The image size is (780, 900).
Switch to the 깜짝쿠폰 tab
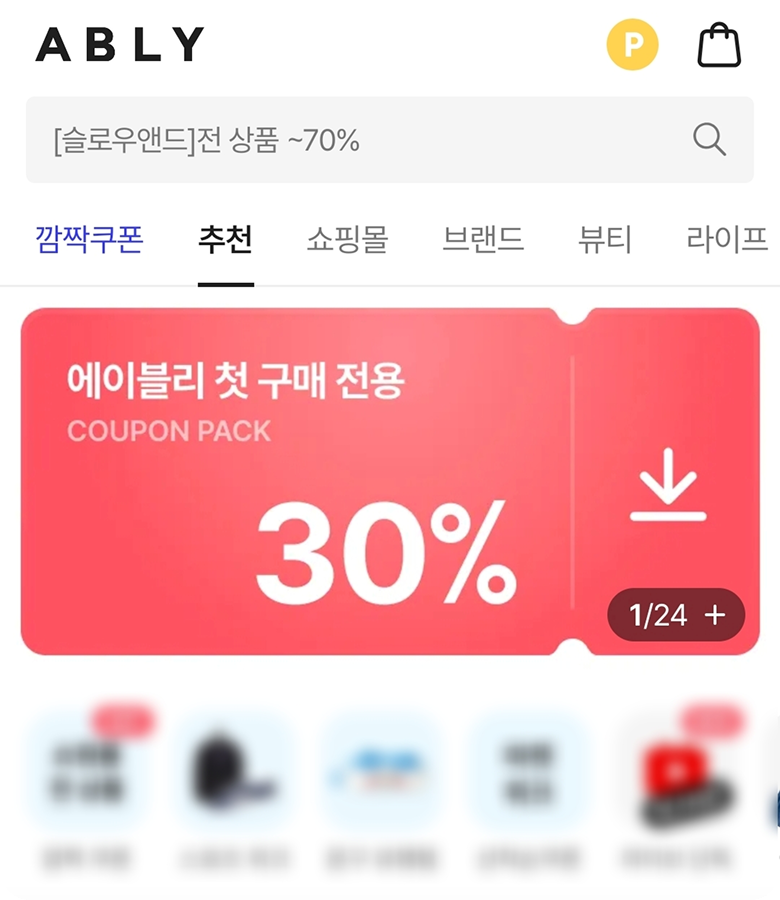pos(89,240)
